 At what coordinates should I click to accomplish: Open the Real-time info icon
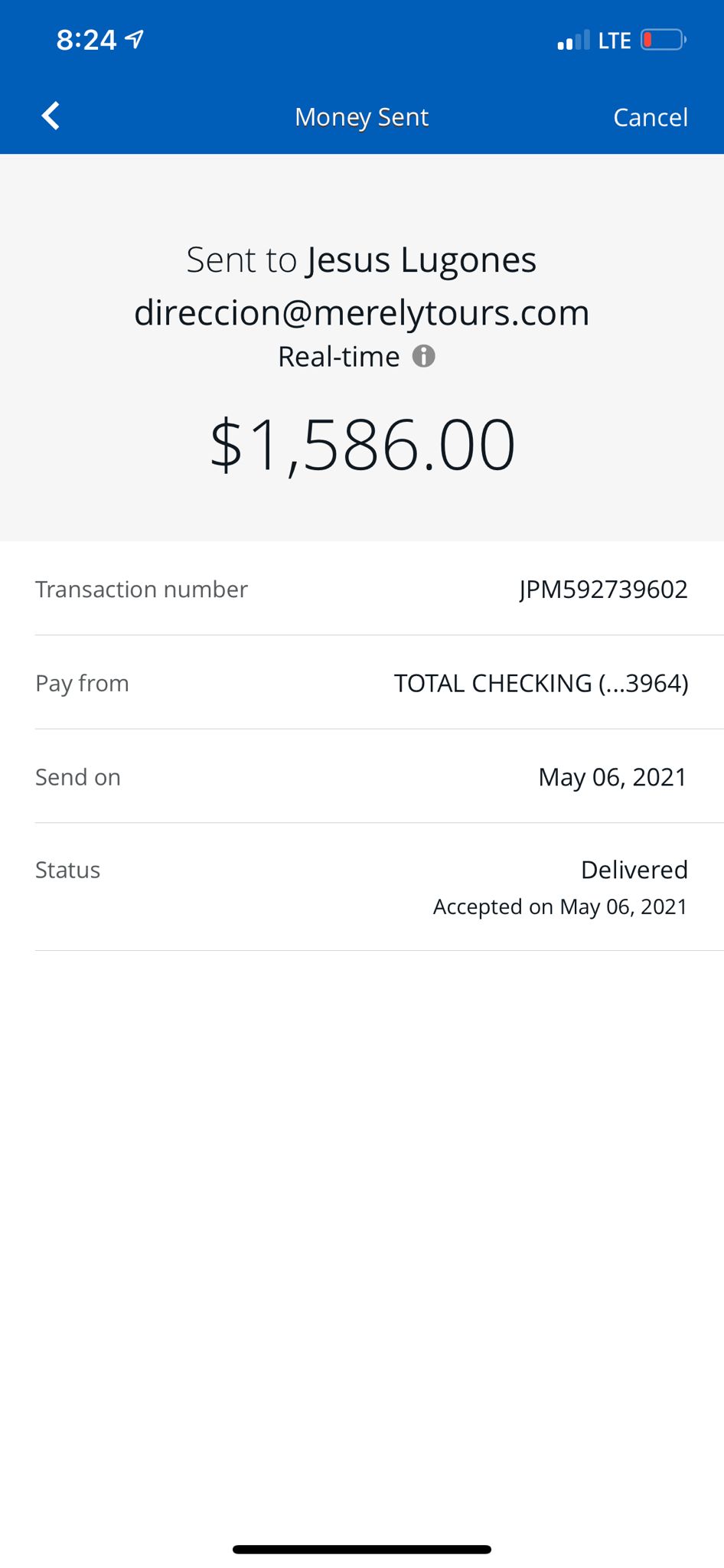[424, 356]
